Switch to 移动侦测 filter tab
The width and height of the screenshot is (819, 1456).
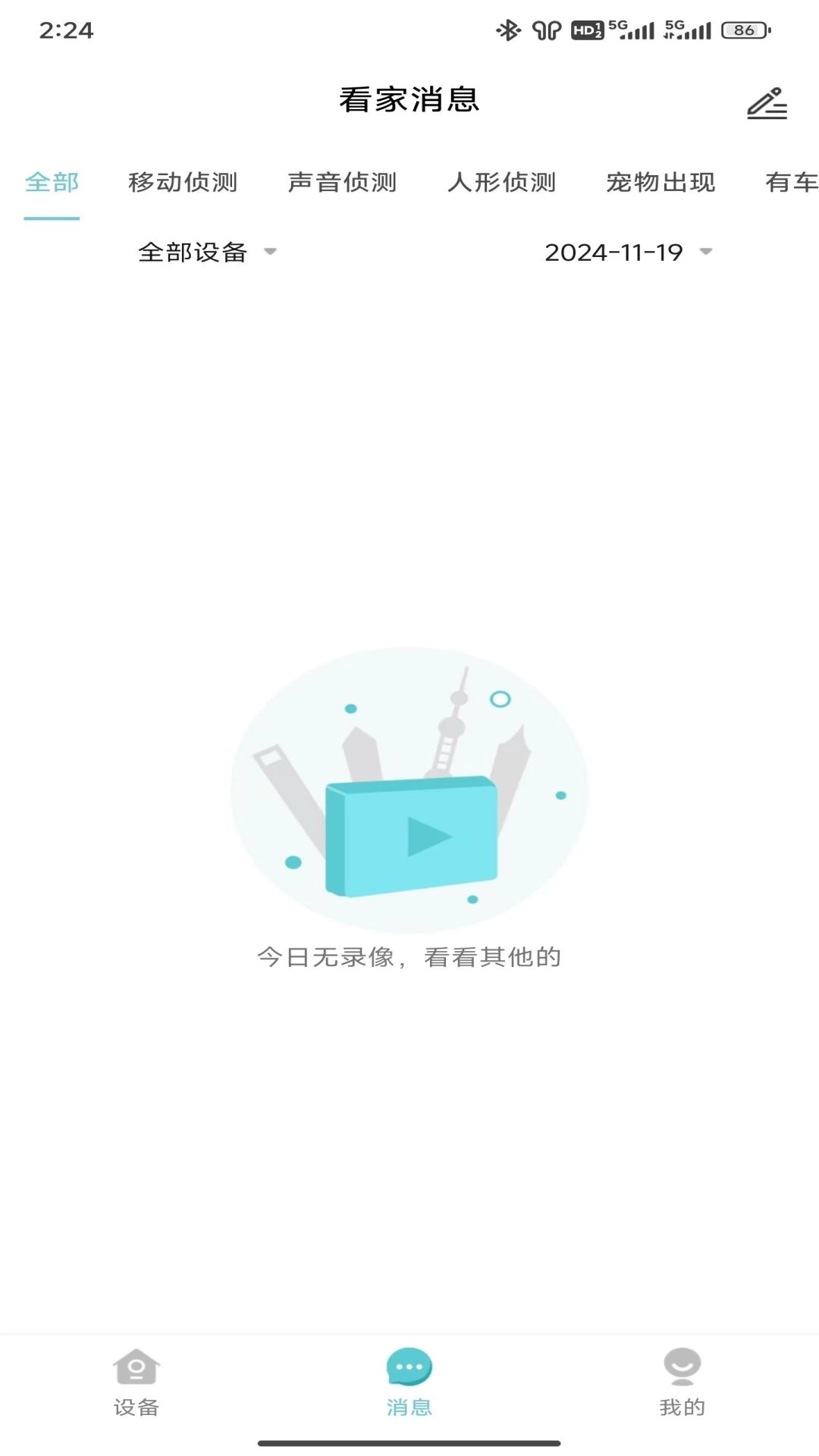184,183
